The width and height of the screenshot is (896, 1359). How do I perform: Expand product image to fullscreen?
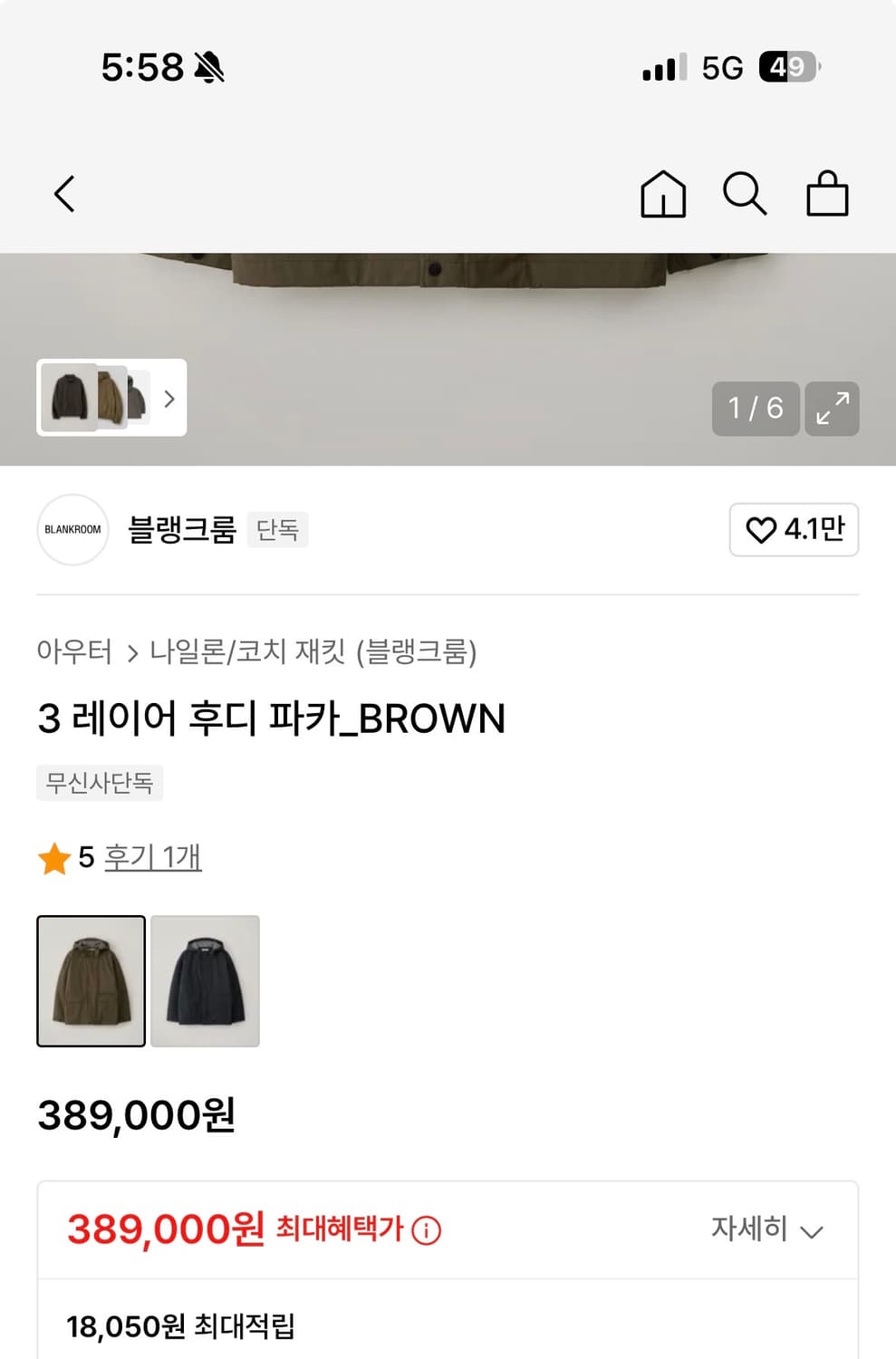click(x=832, y=409)
